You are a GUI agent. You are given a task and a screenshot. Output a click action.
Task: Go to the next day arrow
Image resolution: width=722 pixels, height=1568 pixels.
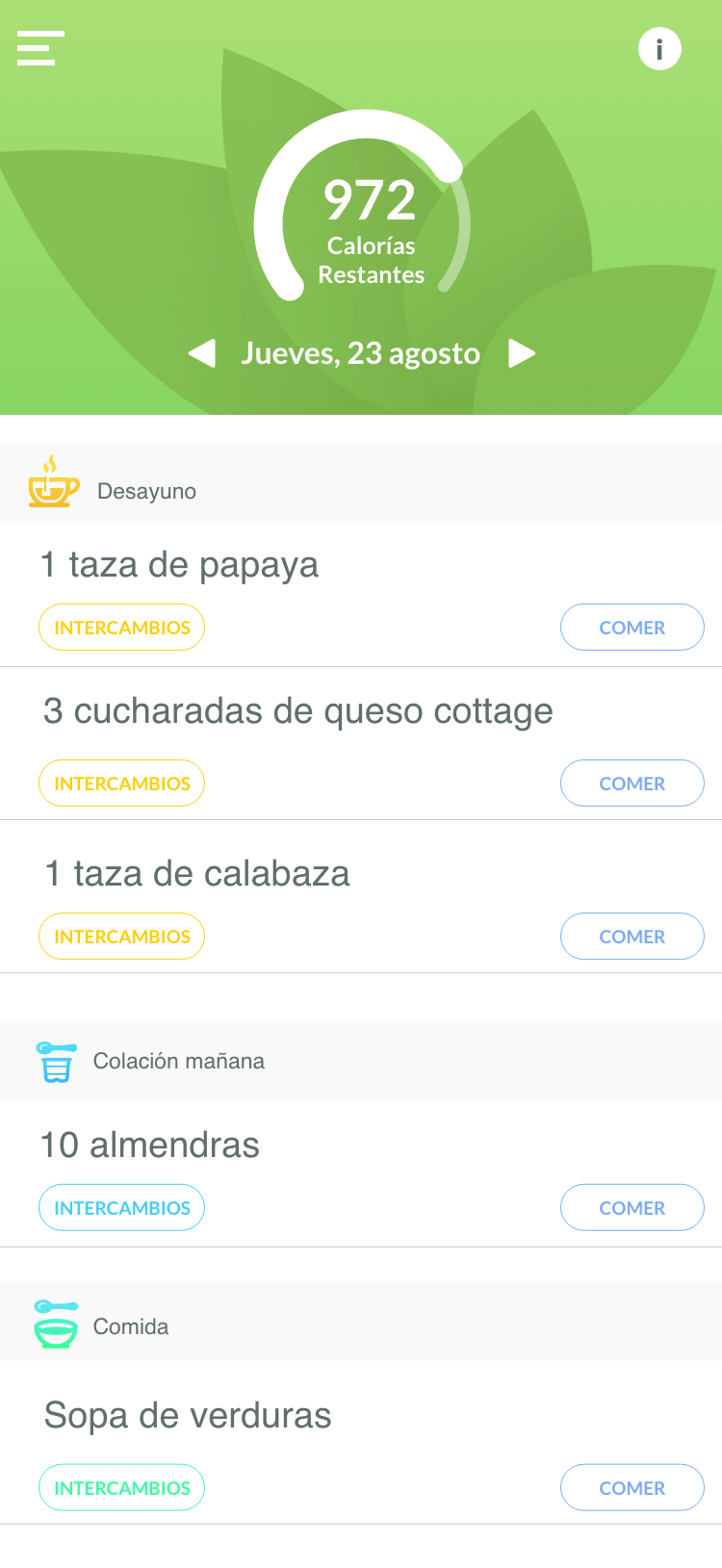coord(521,353)
